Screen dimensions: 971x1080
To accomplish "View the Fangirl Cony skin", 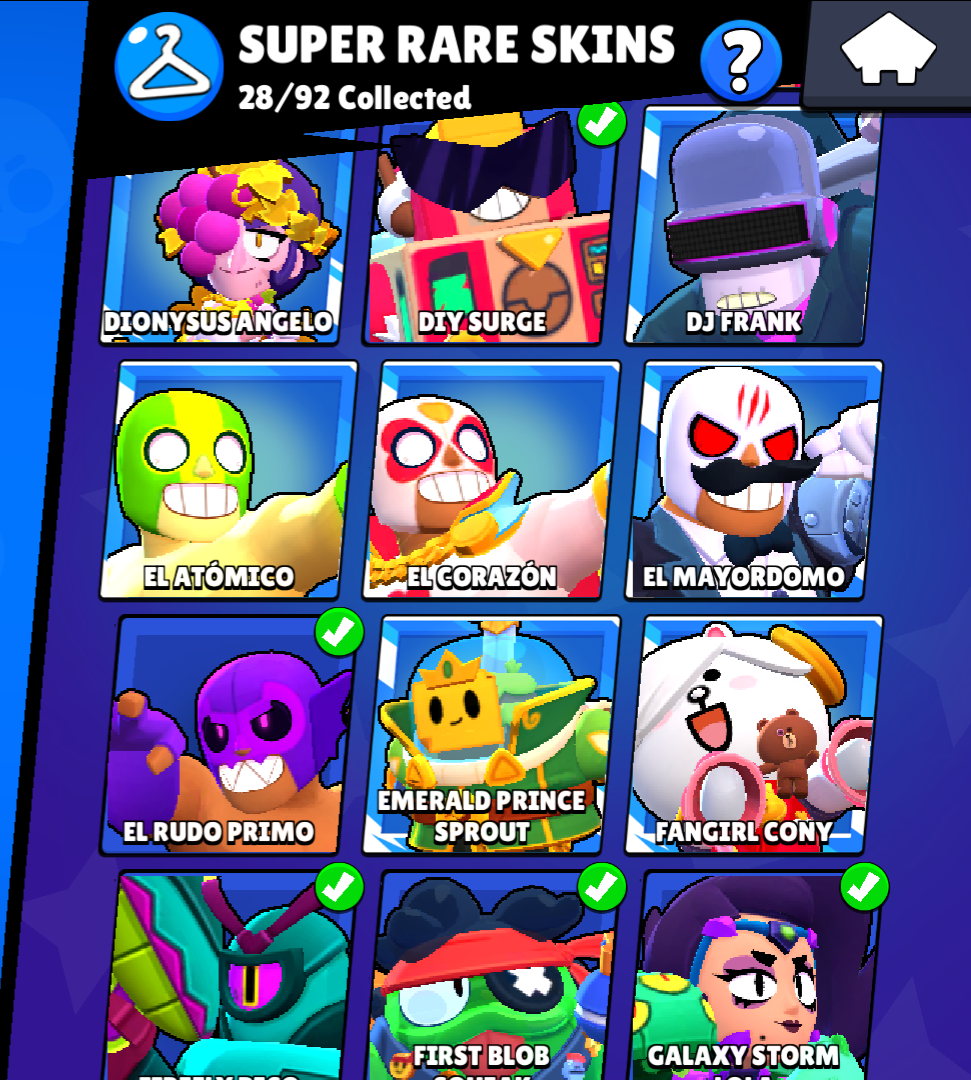I will click(754, 735).
